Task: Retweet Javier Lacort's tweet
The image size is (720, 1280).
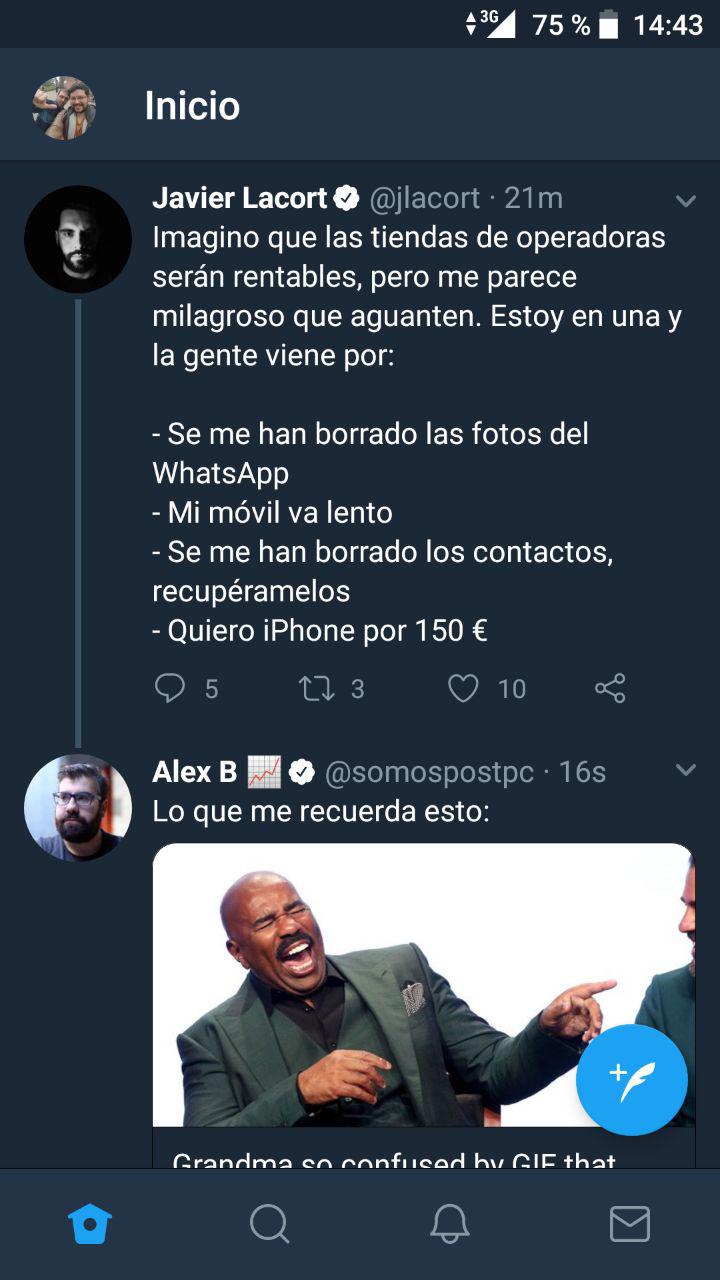Action: (318, 688)
